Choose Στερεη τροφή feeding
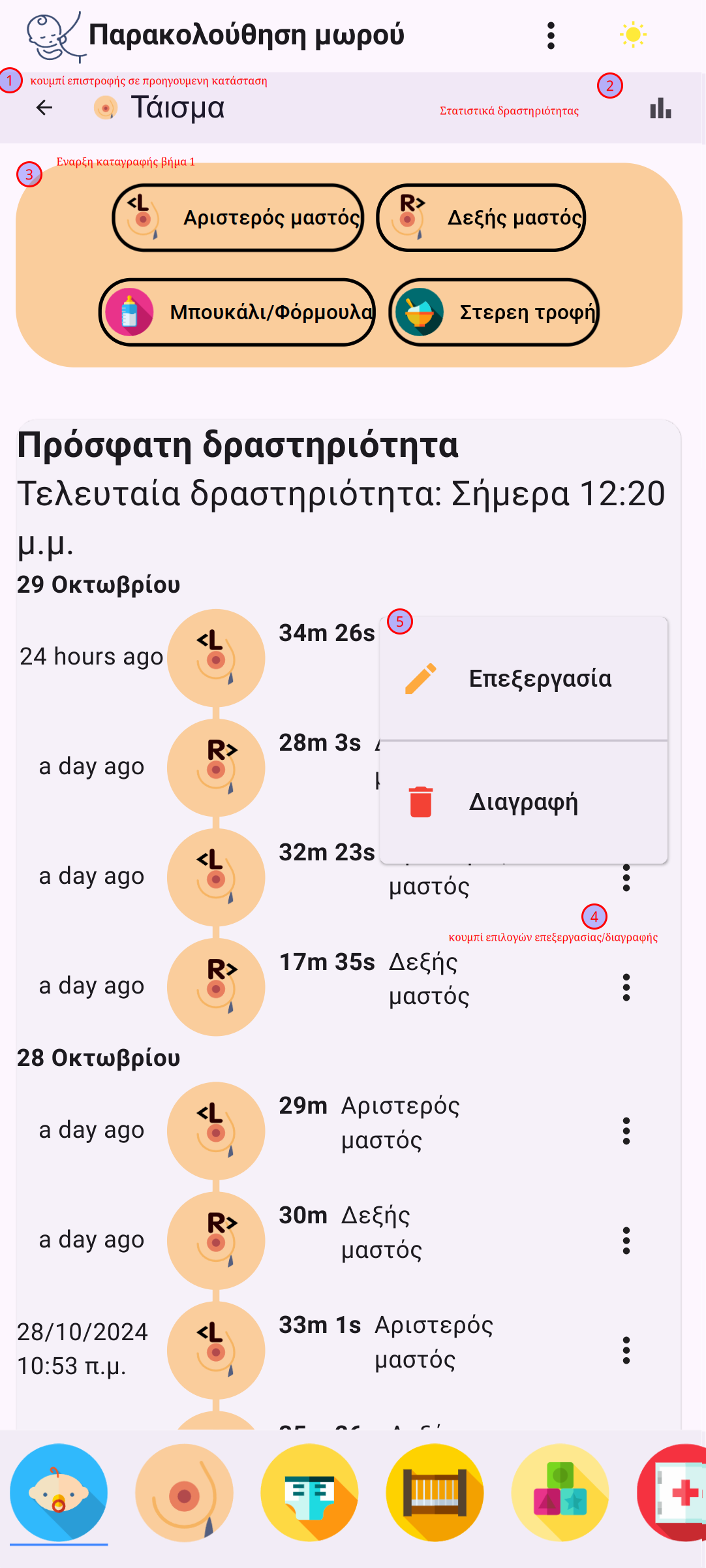Image resolution: width=706 pixels, height=1568 pixels. click(494, 312)
